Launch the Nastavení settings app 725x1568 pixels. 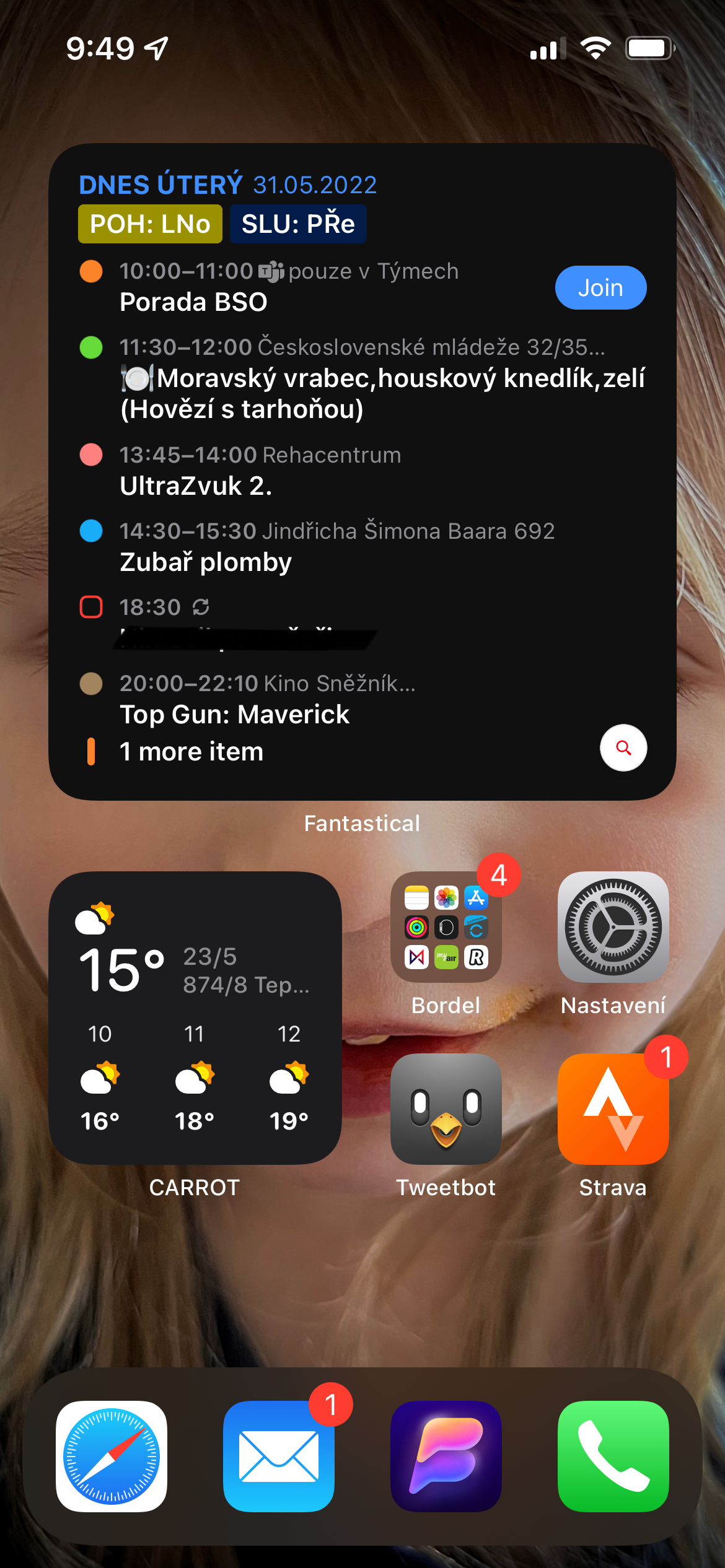[x=613, y=927]
